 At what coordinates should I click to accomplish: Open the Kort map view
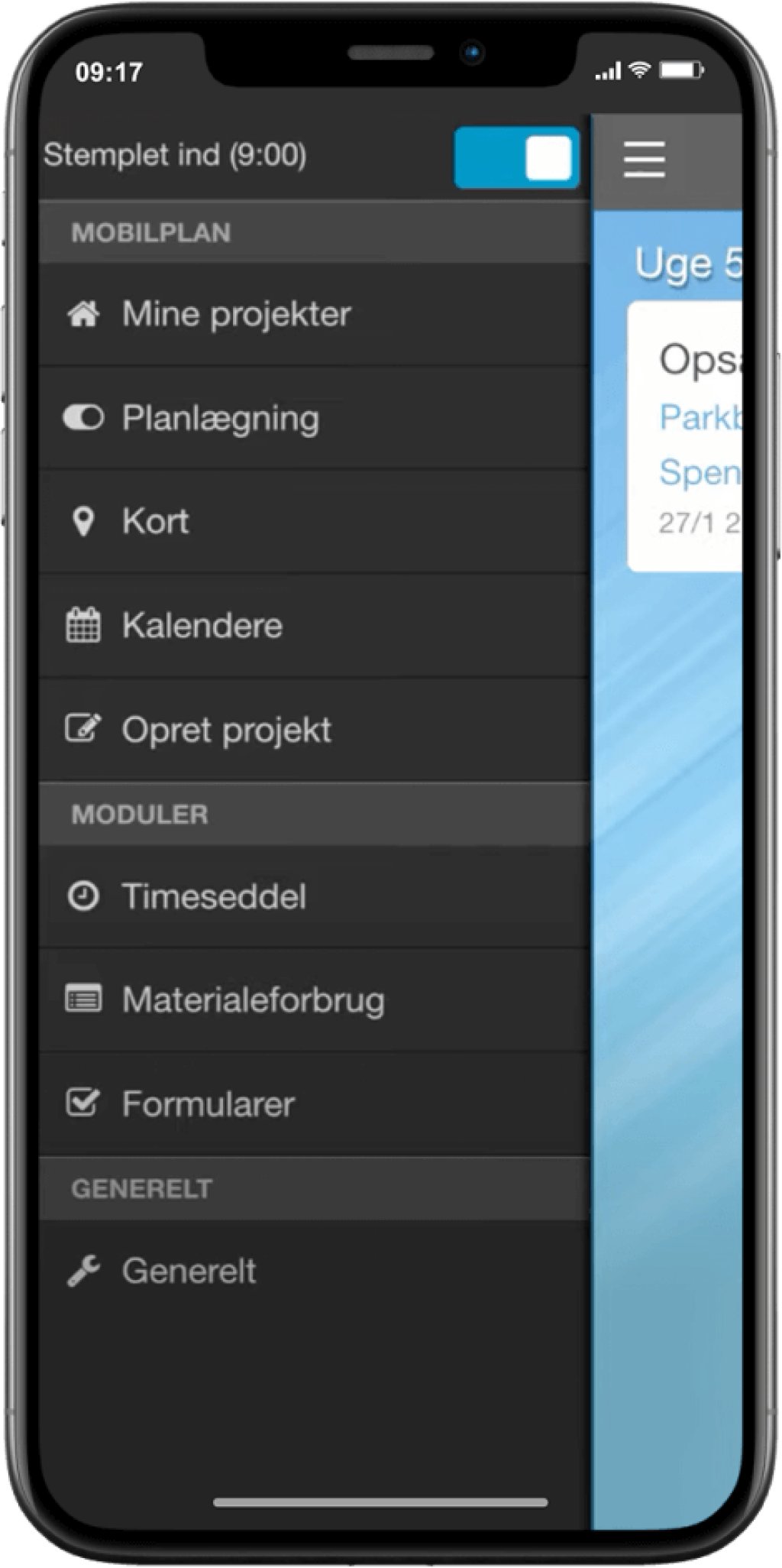tap(155, 521)
